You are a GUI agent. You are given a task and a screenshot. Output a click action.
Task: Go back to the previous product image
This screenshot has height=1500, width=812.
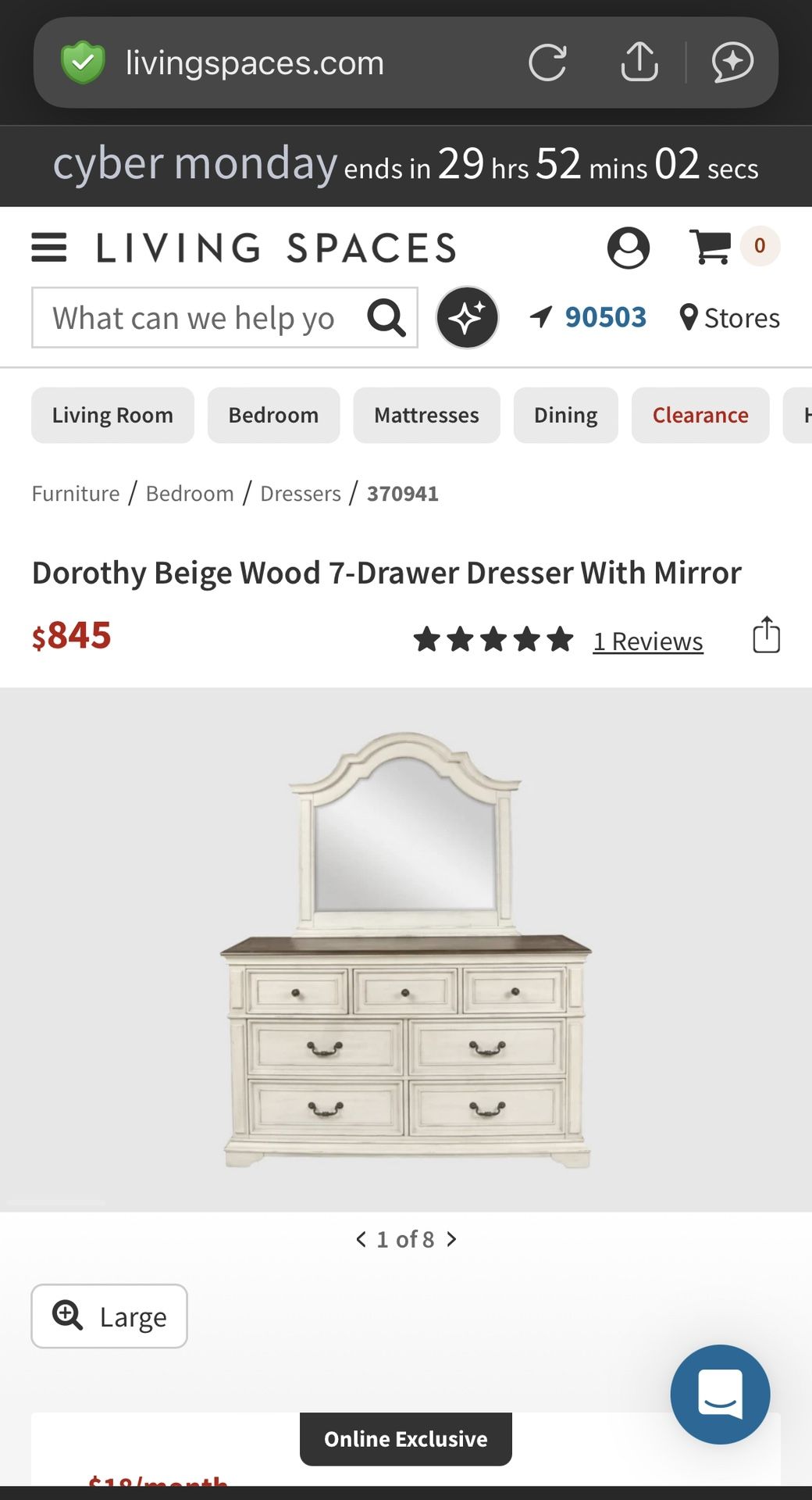[361, 1238]
